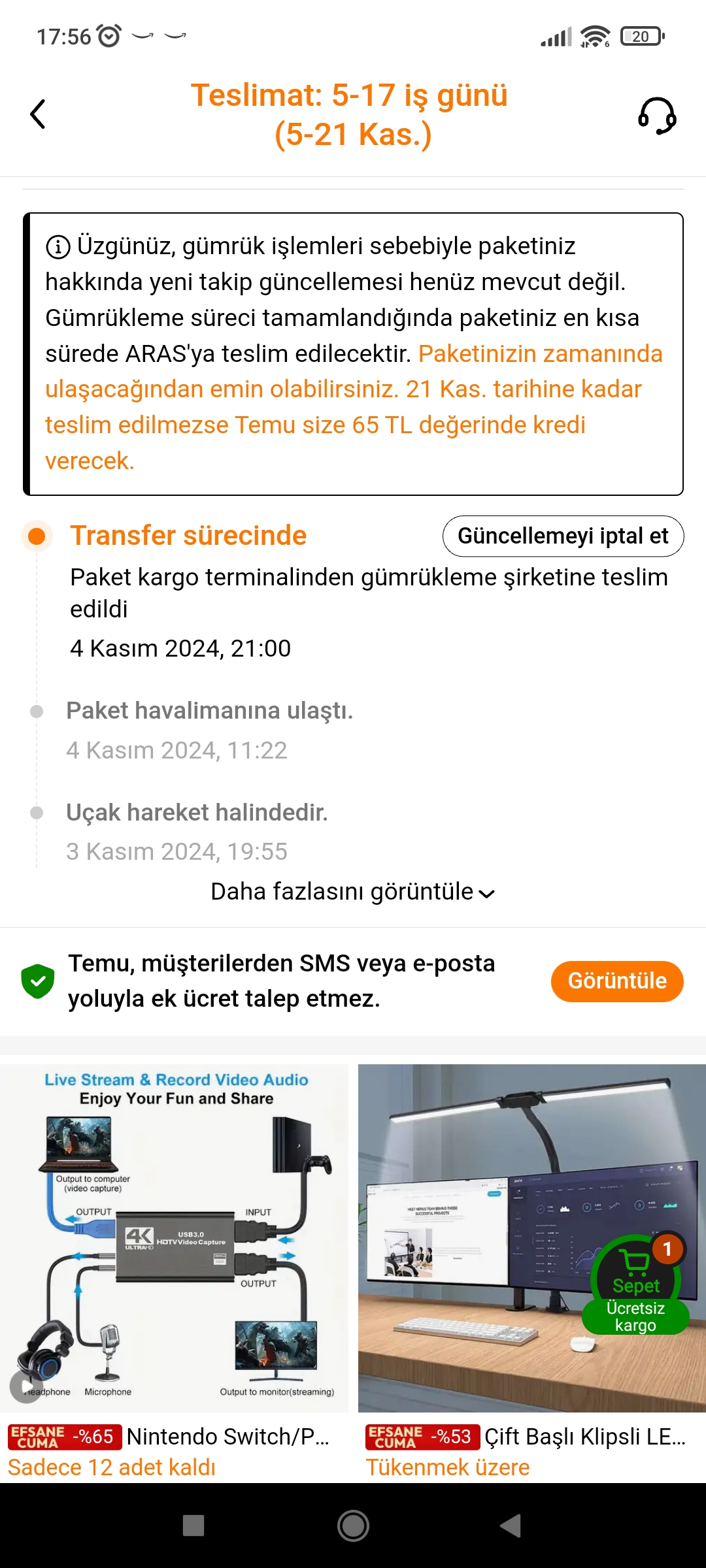
Task: Play the video on the capture card product
Action: 26,1385
